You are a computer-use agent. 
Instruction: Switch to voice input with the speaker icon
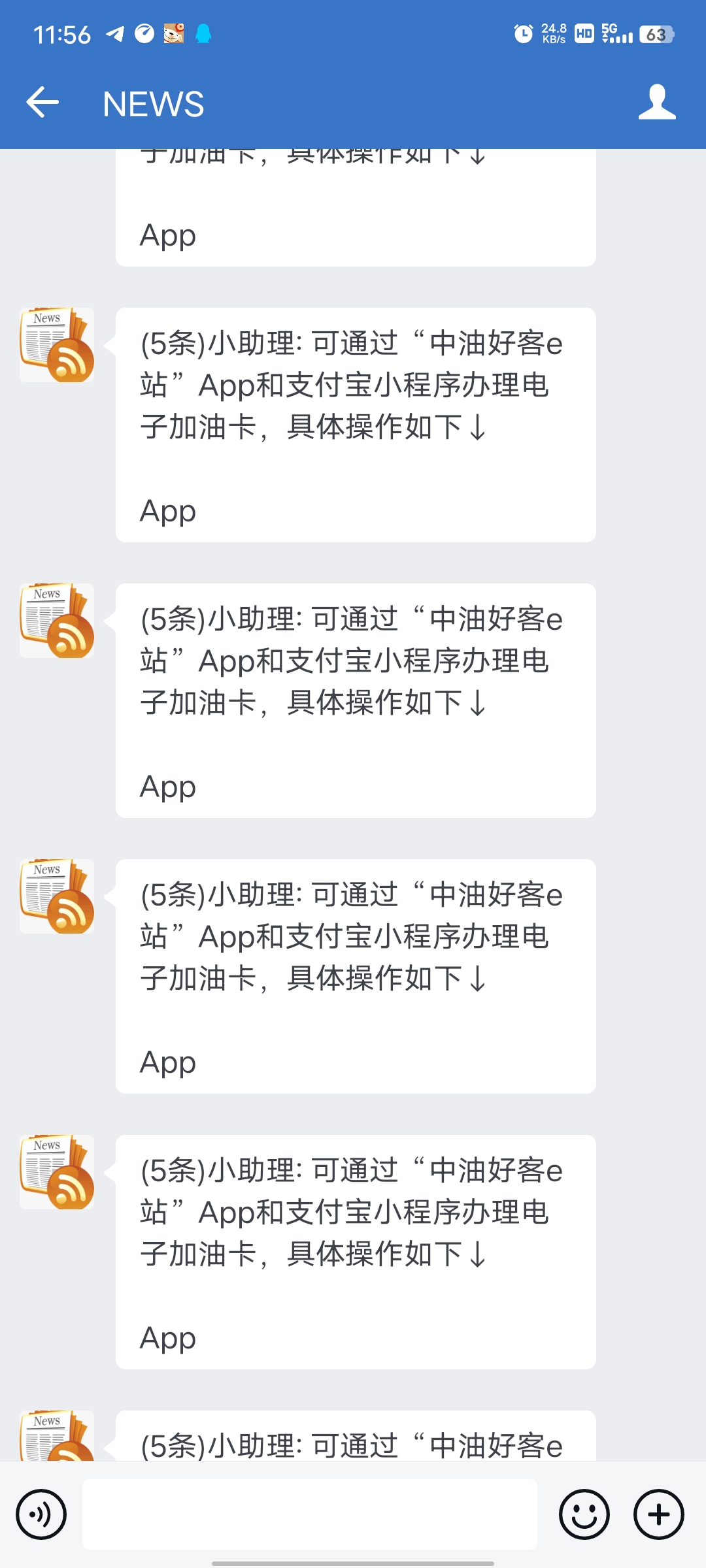41,1514
